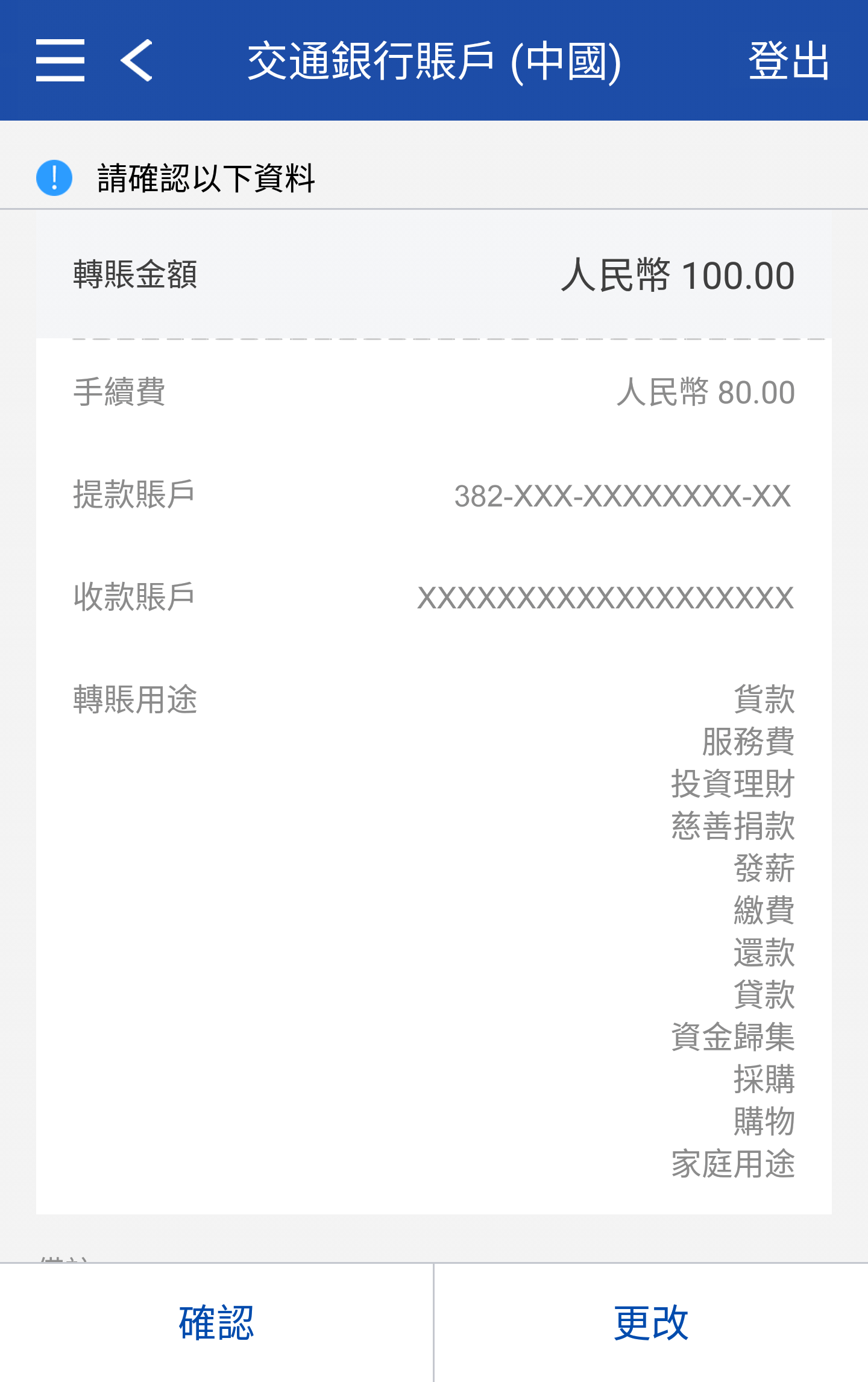868x1382 pixels.
Task: Go back with the arrow icon
Action: (x=137, y=60)
